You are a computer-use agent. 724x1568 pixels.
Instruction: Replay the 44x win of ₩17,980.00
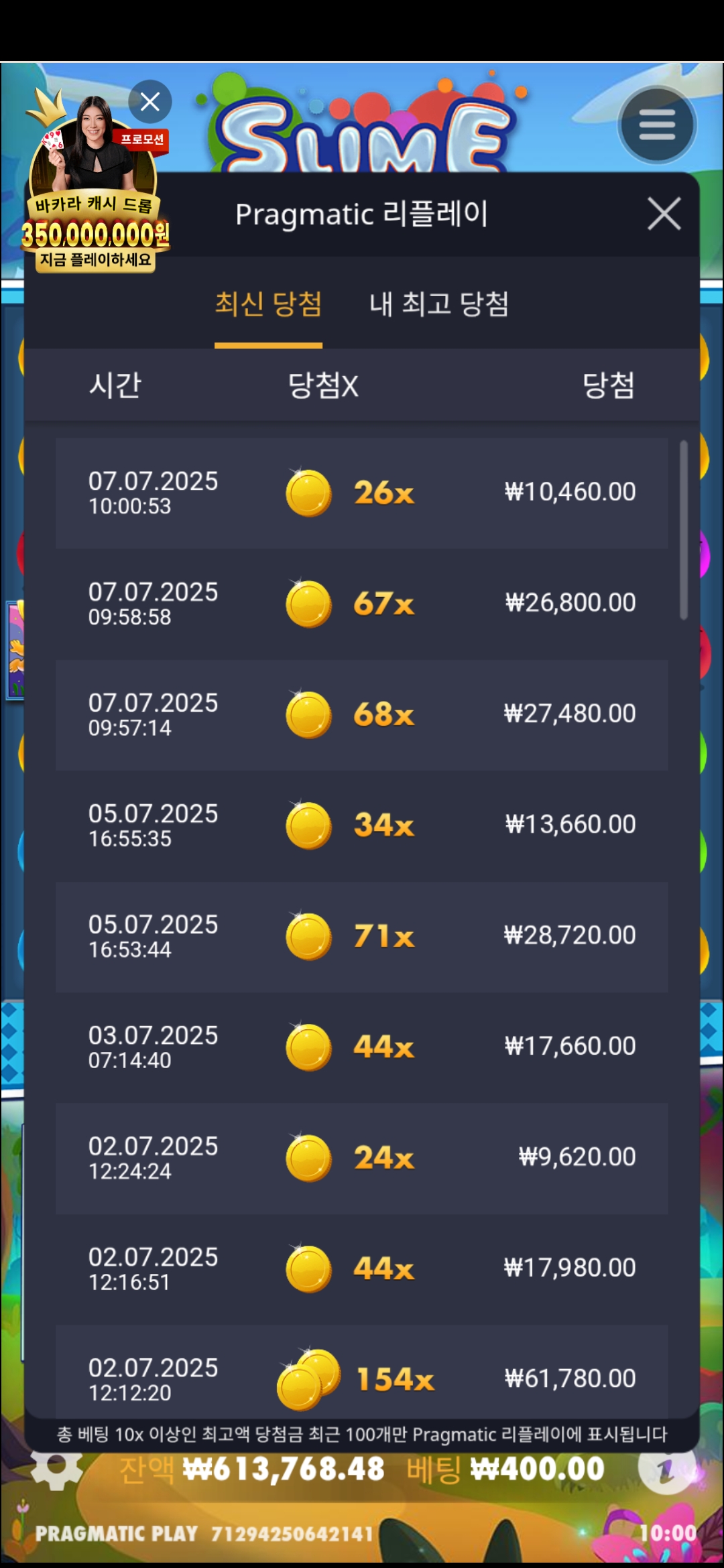[x=362, y=1268]
